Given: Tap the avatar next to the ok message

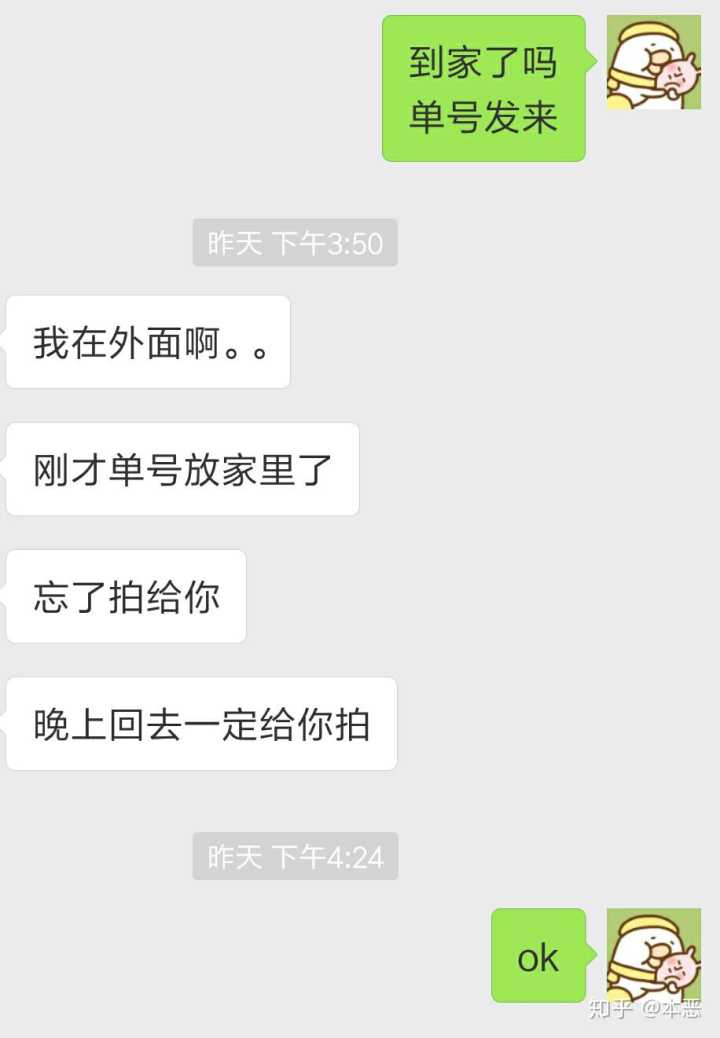Looking at the screenshot, I should click(x=653, y=955).
